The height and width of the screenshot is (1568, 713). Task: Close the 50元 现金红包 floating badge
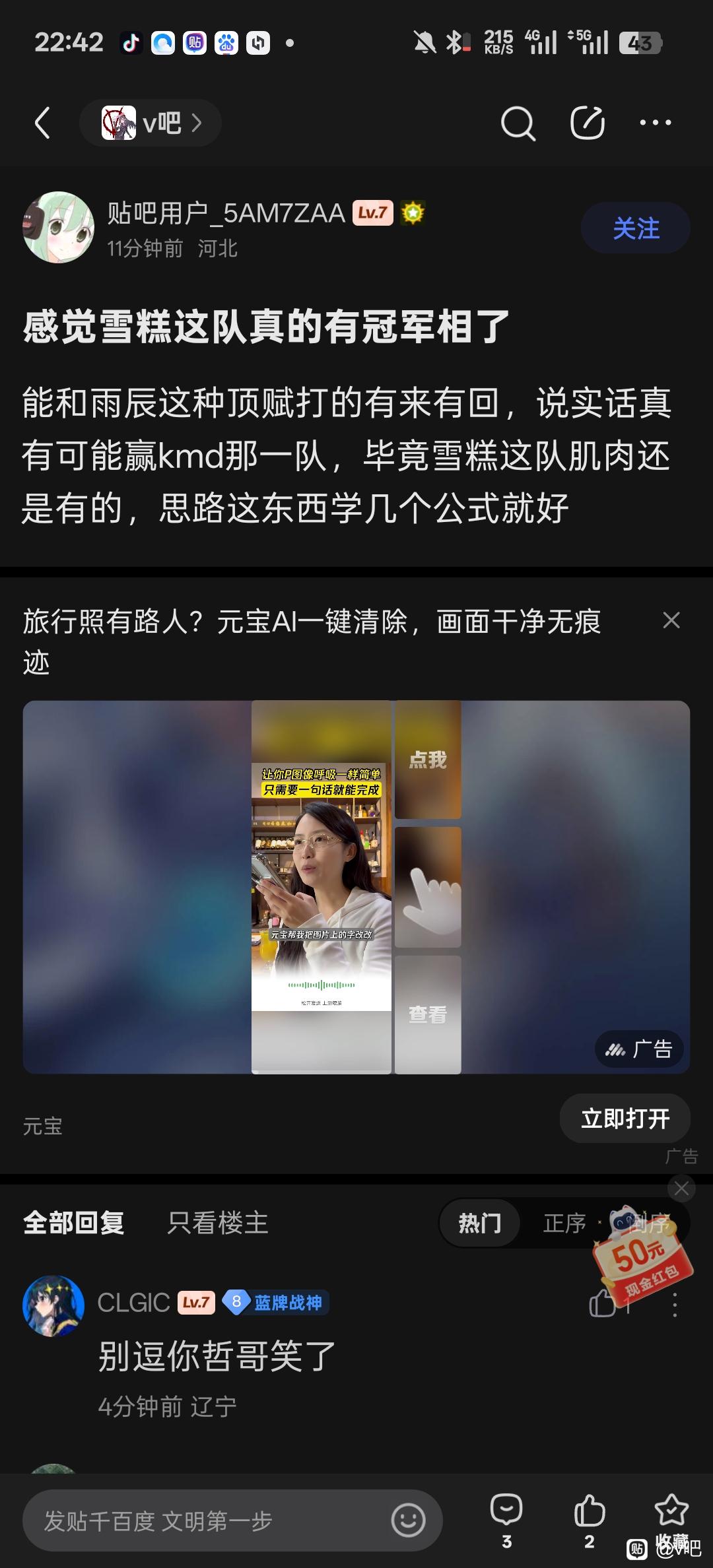coord(681,1189)
